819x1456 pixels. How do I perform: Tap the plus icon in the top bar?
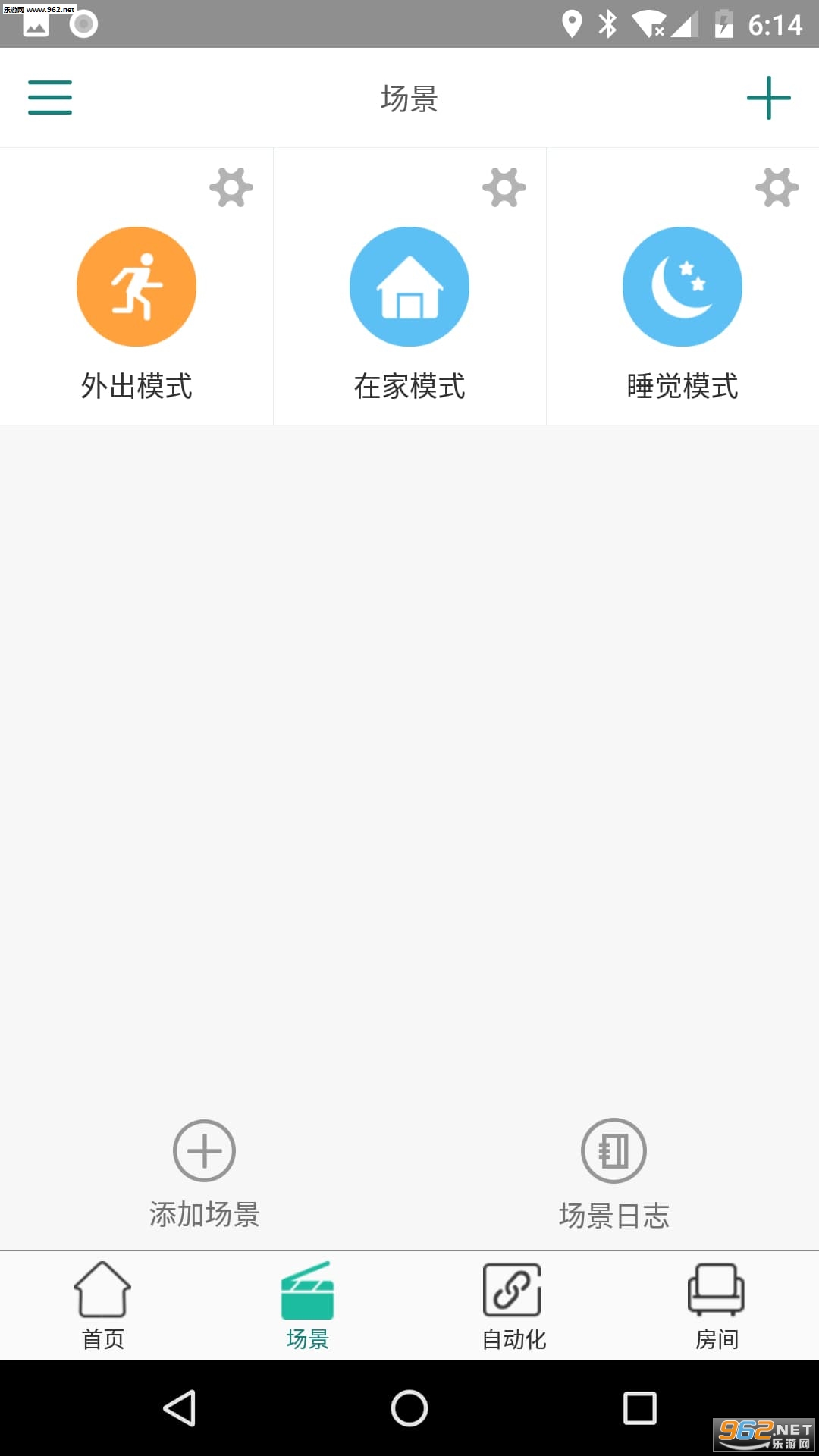tap(768, 98)
